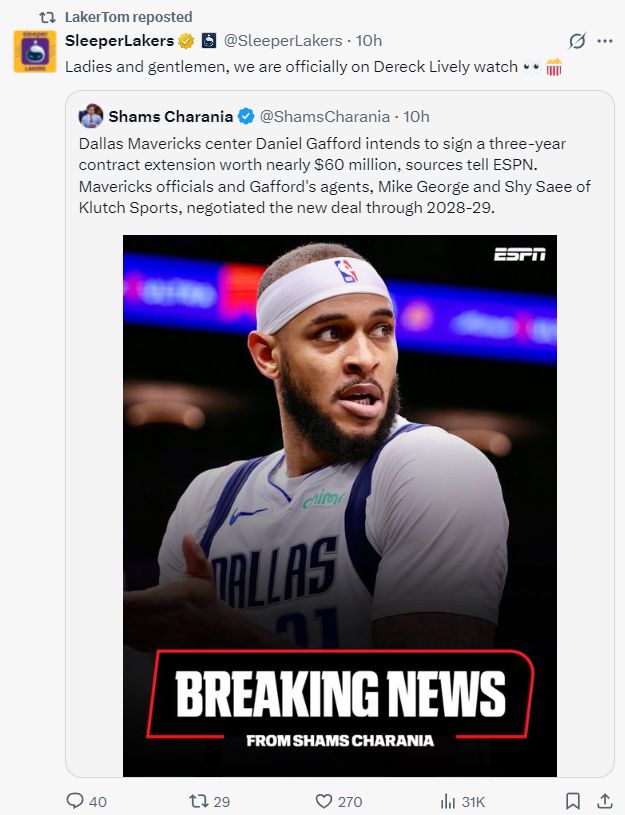Viewport: 625px width, 815px height.
Task: Open the LakerTom reposted link
Action: (x=128, y=17)
